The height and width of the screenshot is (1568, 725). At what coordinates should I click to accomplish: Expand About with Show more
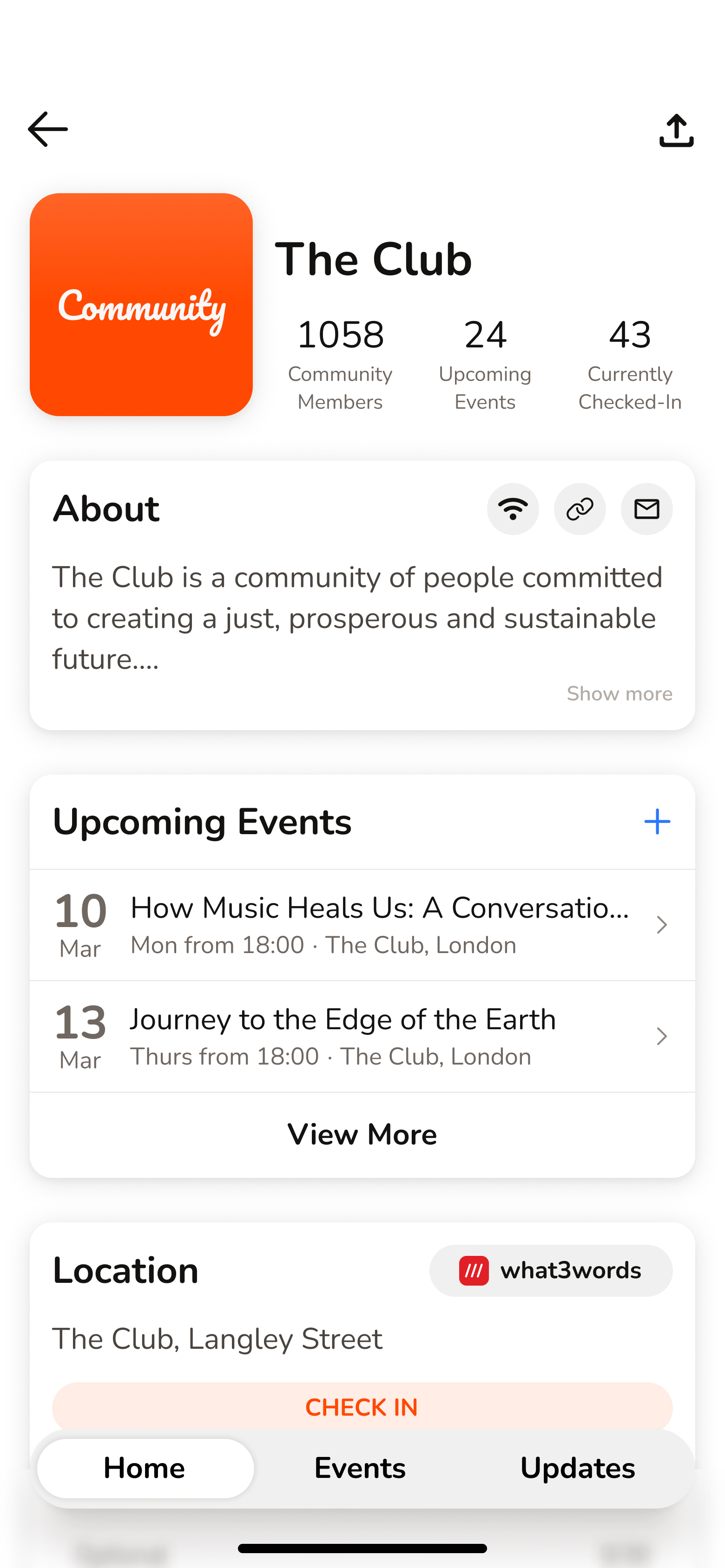pos(620,693)
